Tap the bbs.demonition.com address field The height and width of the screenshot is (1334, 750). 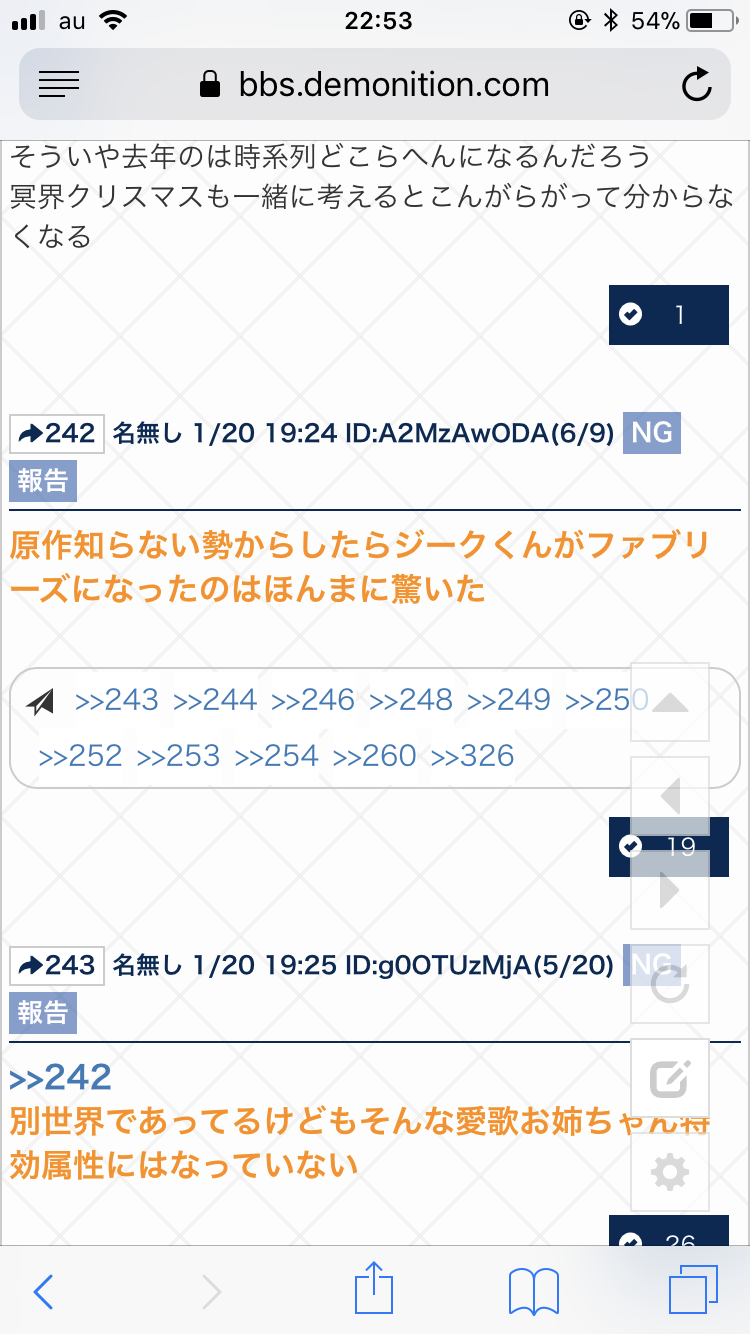click(x=375, y=85)
